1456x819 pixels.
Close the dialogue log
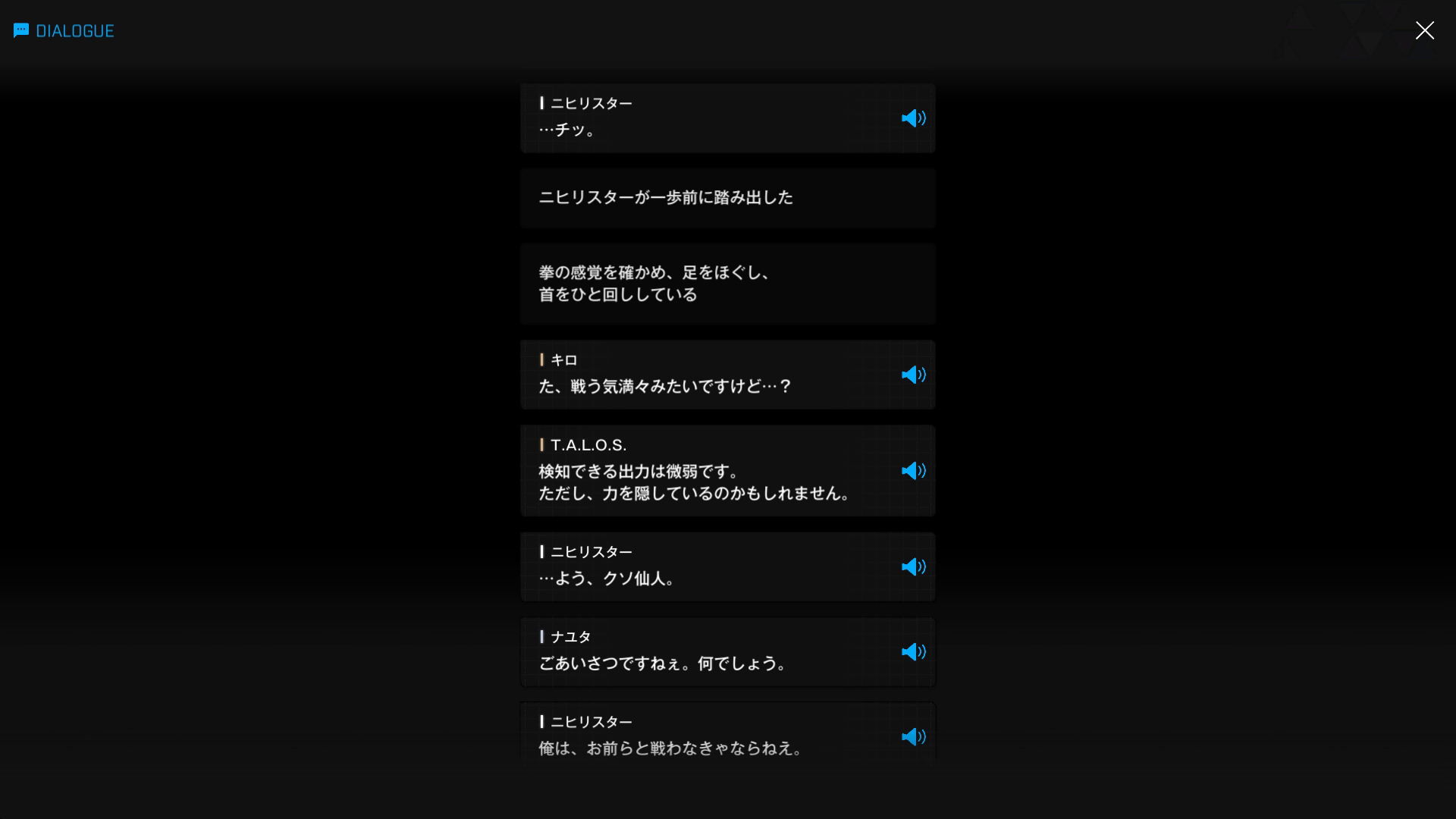click(1424, 30)
